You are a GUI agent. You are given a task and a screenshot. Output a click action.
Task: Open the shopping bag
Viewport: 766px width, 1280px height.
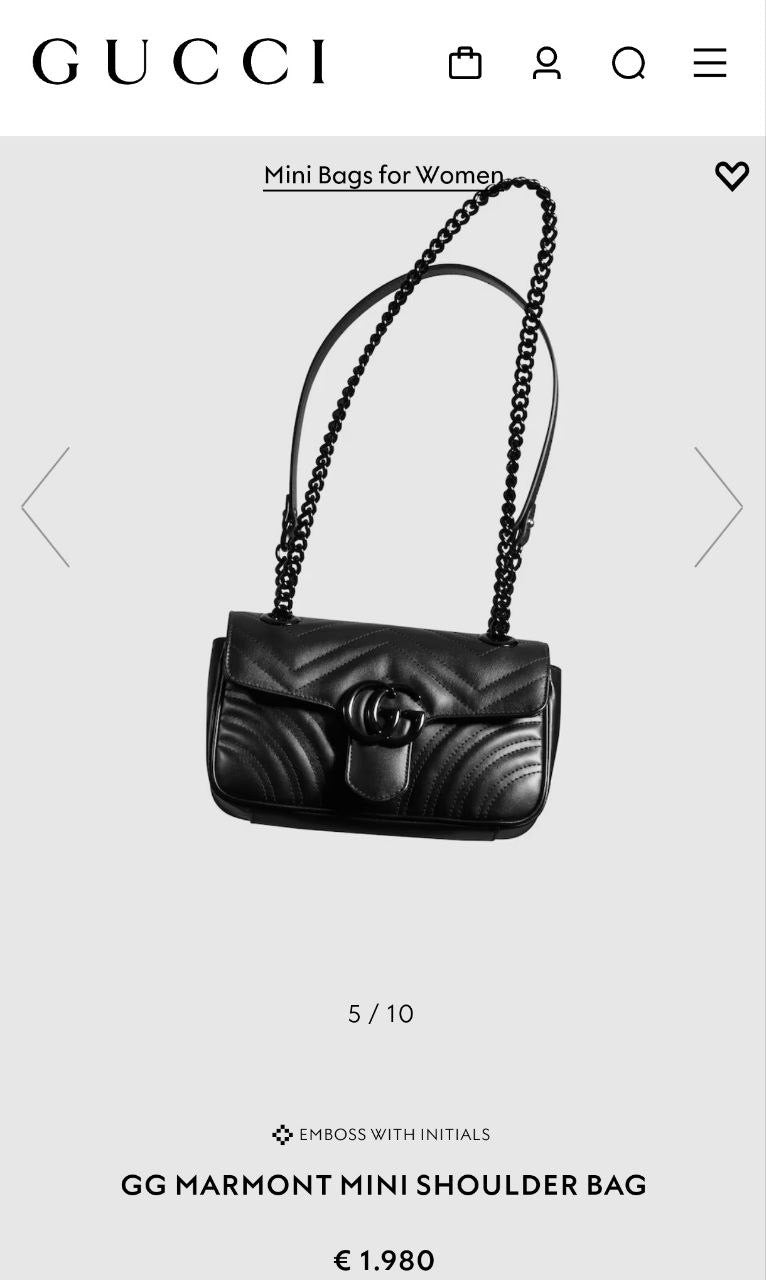(x=465, y=63)
